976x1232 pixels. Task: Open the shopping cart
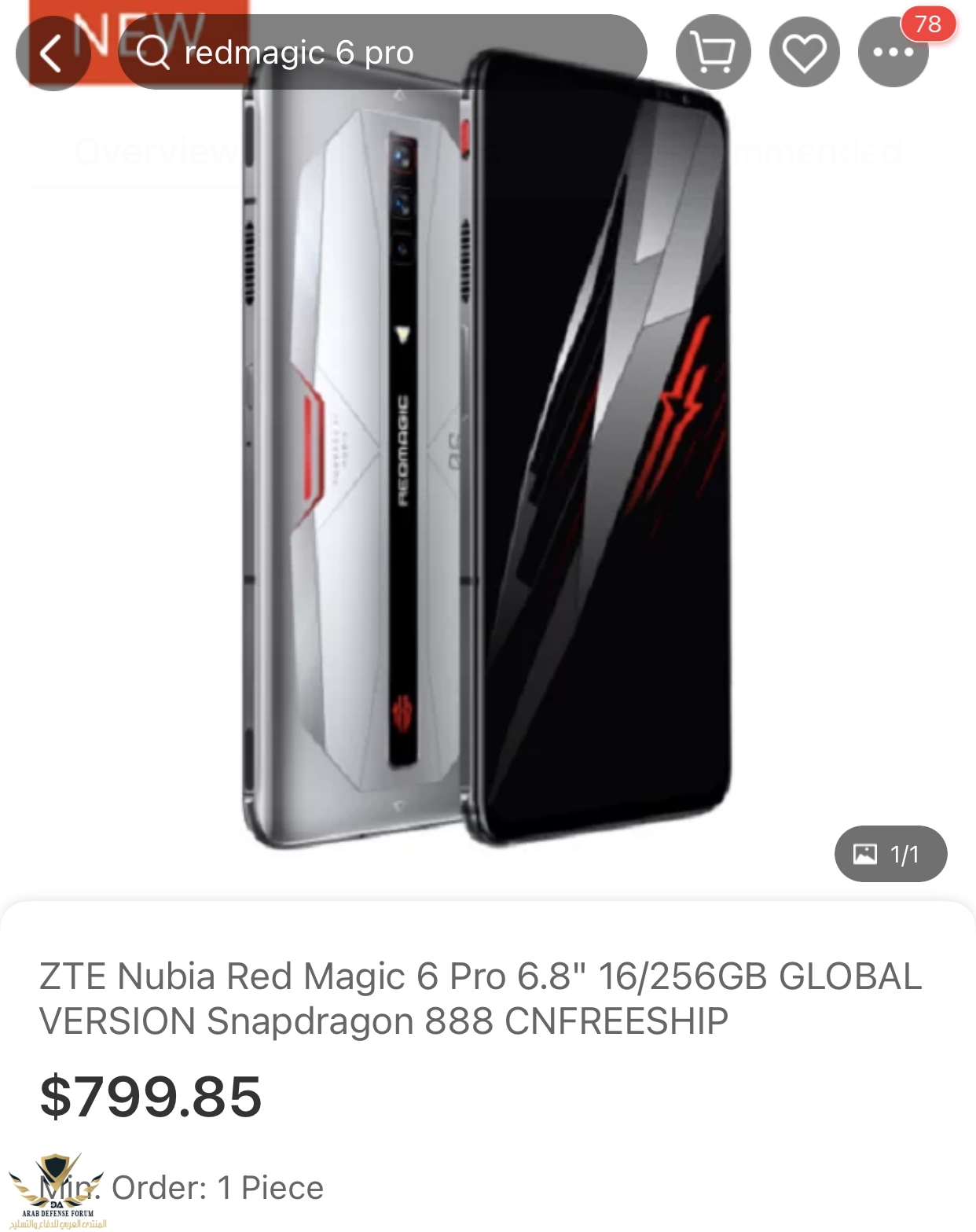coord(713,53)
